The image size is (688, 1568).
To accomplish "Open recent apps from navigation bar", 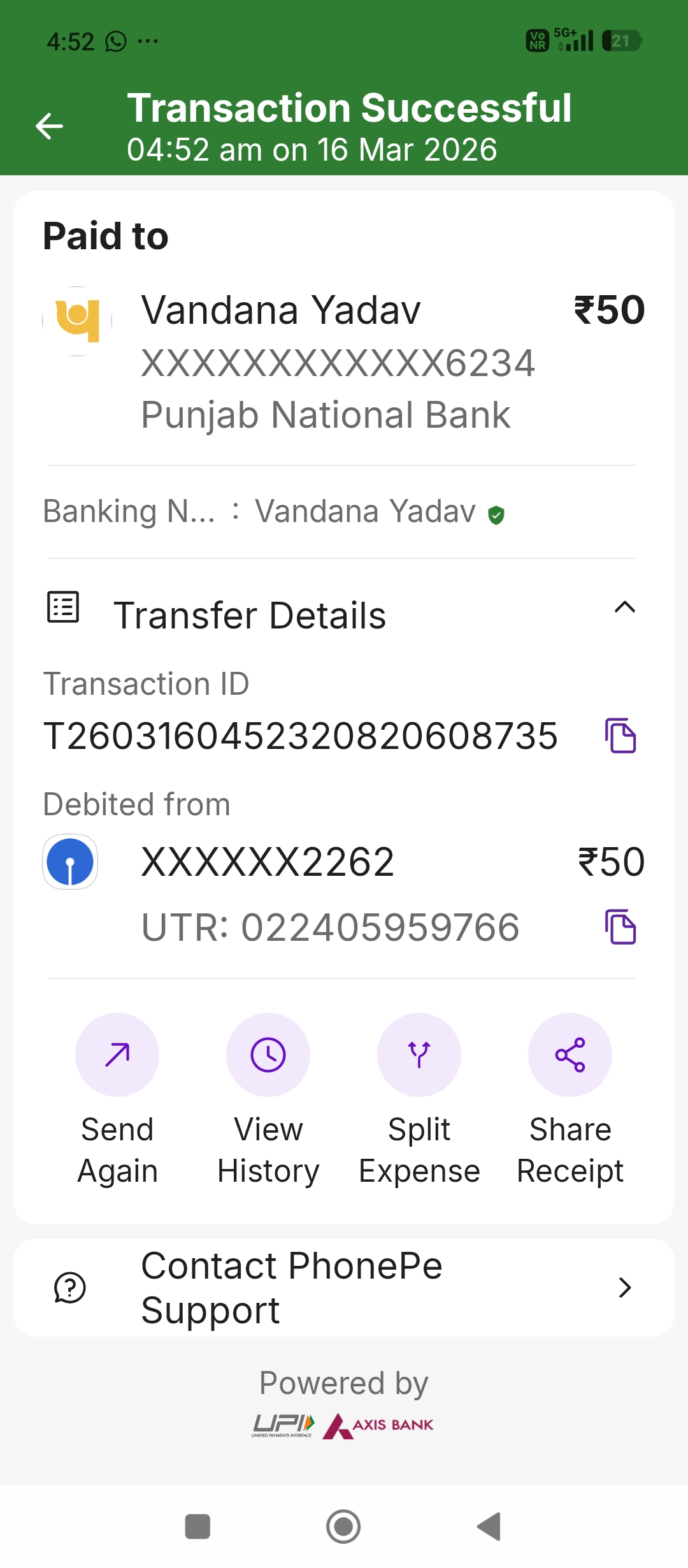I will click(x=197, y=1527).
